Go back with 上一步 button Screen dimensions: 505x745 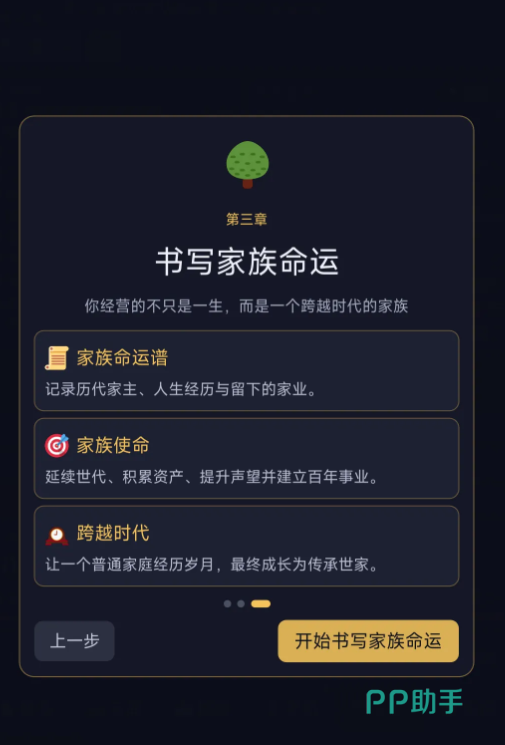[x=75, y=641]
